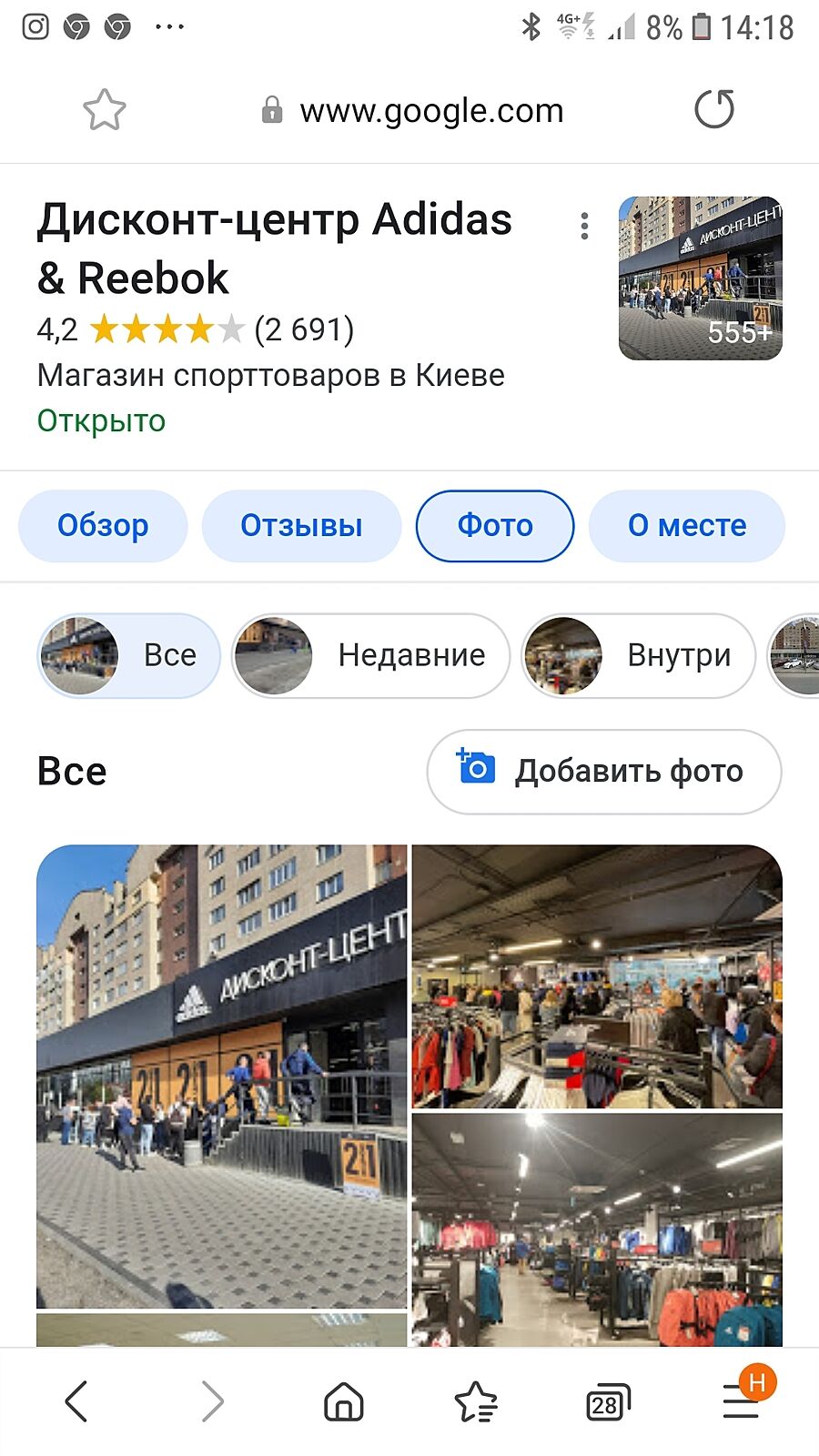Bookmark this page with the star icon
The height and width of the screenshot is (1456, 819).
click(105, 110)
